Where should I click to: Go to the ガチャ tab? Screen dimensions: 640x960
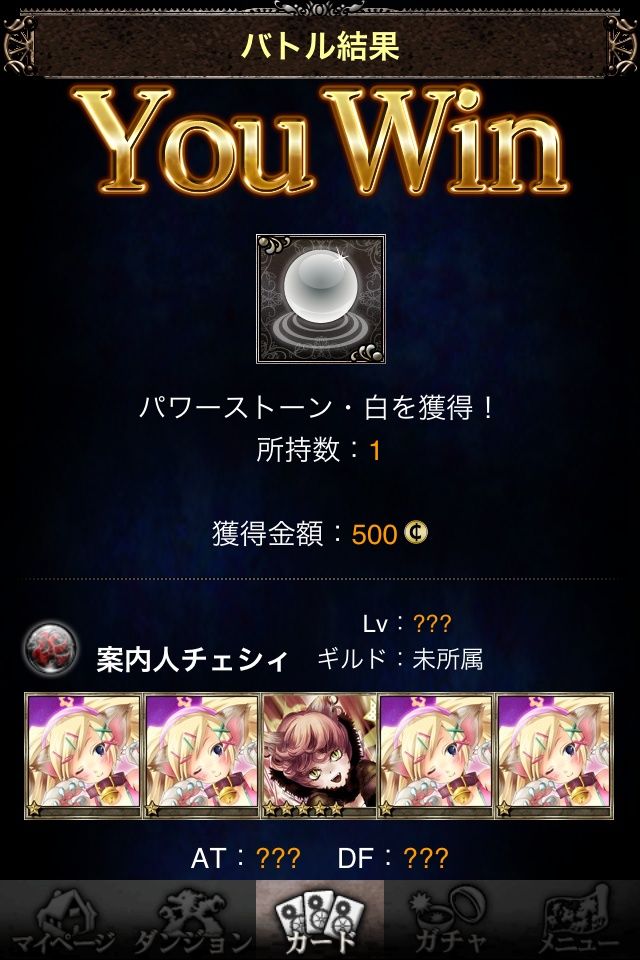pos(448,920)
